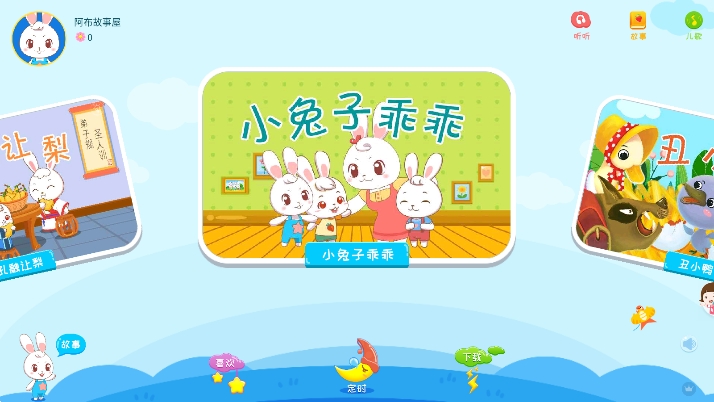Switch to the 故事 story section
Image resolution: width=714 pixels, height=402 pixels.
(x=637, y=24)
